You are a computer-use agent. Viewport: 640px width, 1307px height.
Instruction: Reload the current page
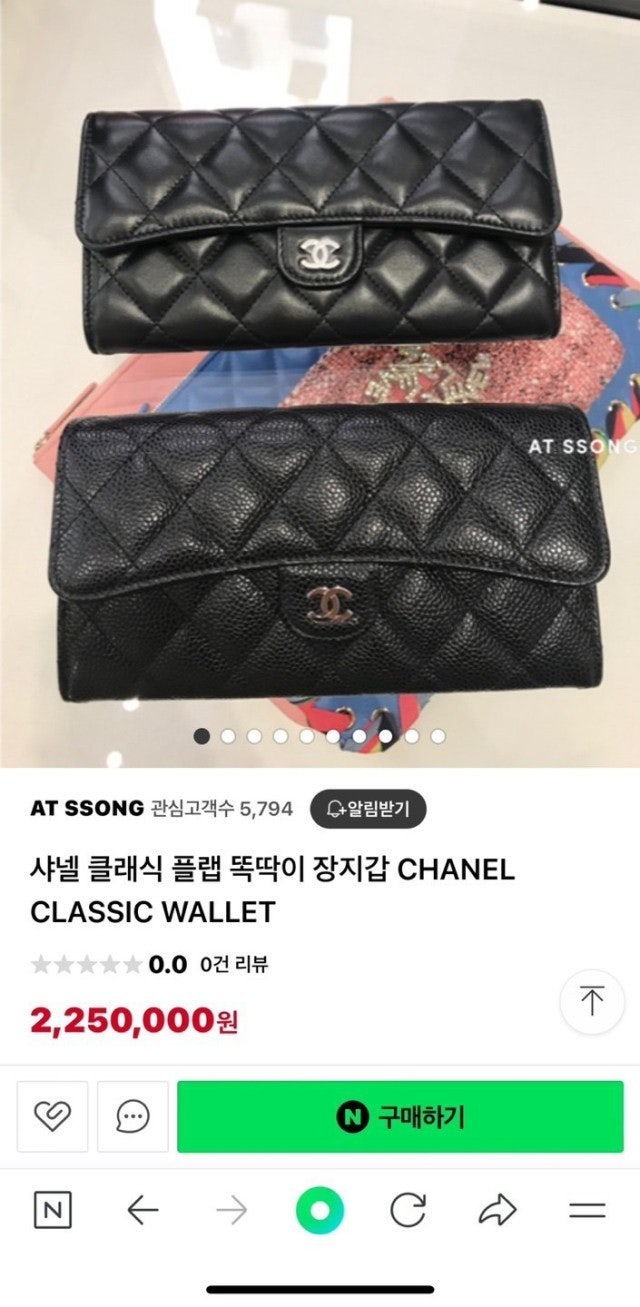(x=408, y=1211)
